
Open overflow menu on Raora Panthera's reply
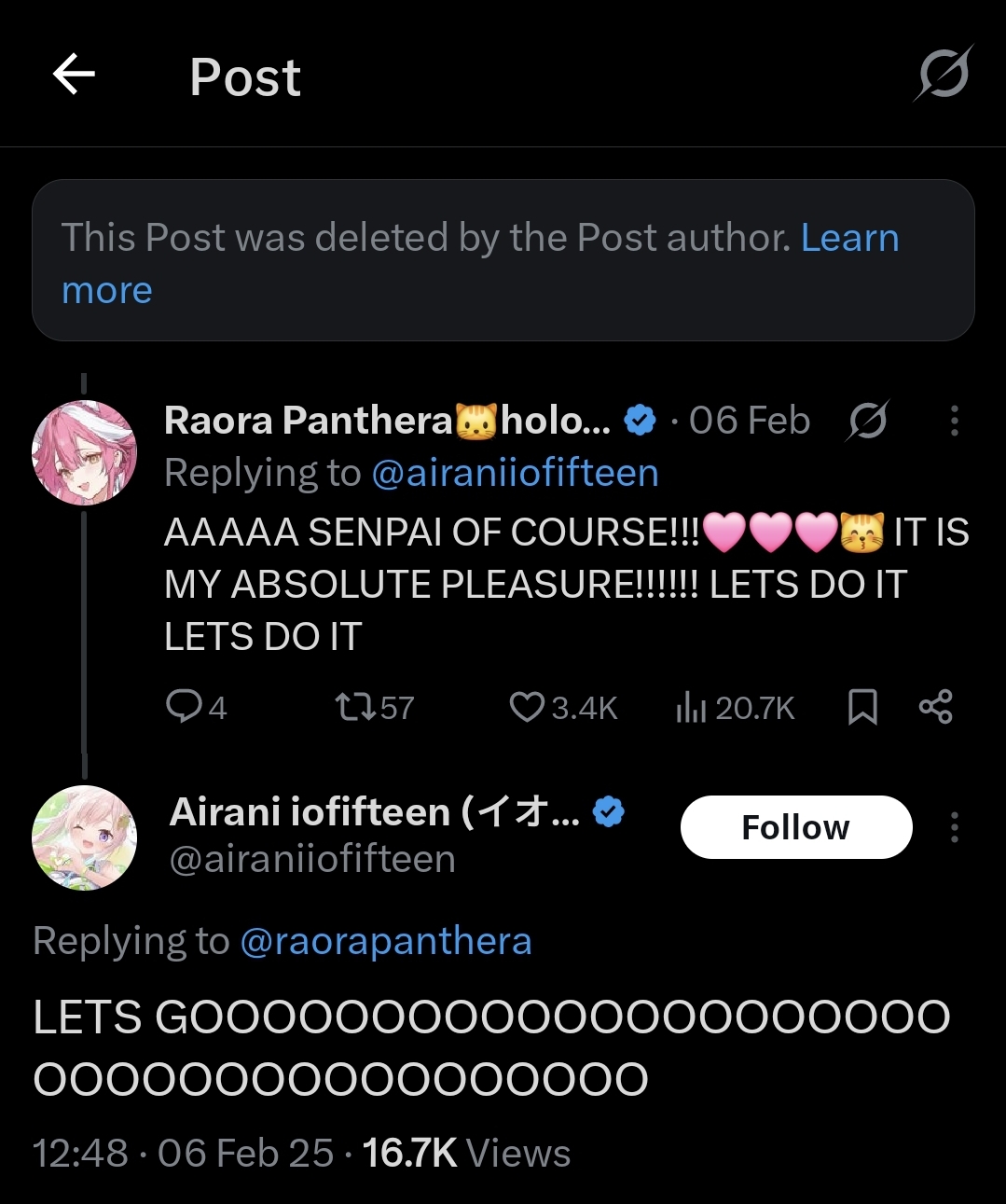coord(954,421)
